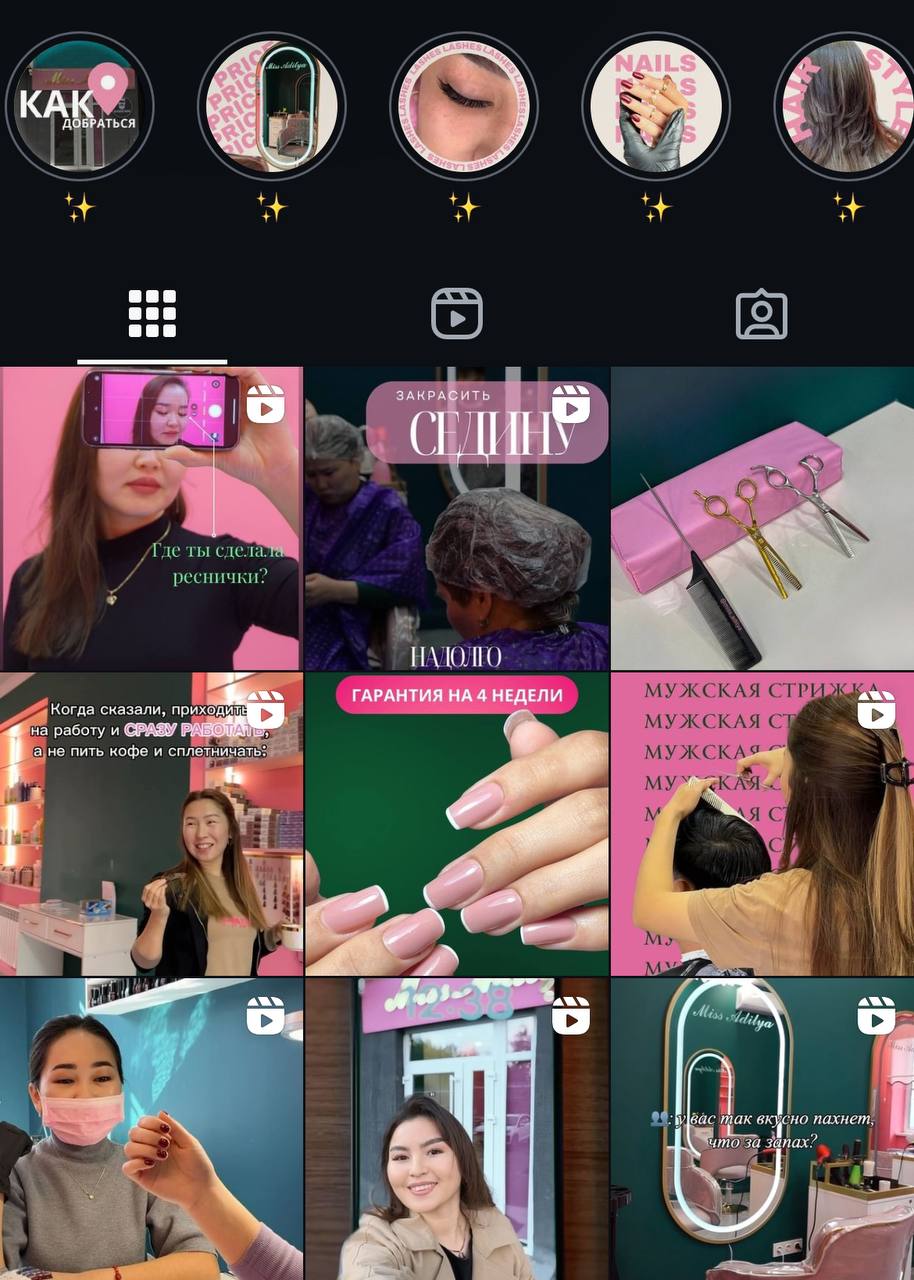This screenshot has height=1280, width=914.
Task: Open the Price story highlight
Action: (x=272, y=106)
